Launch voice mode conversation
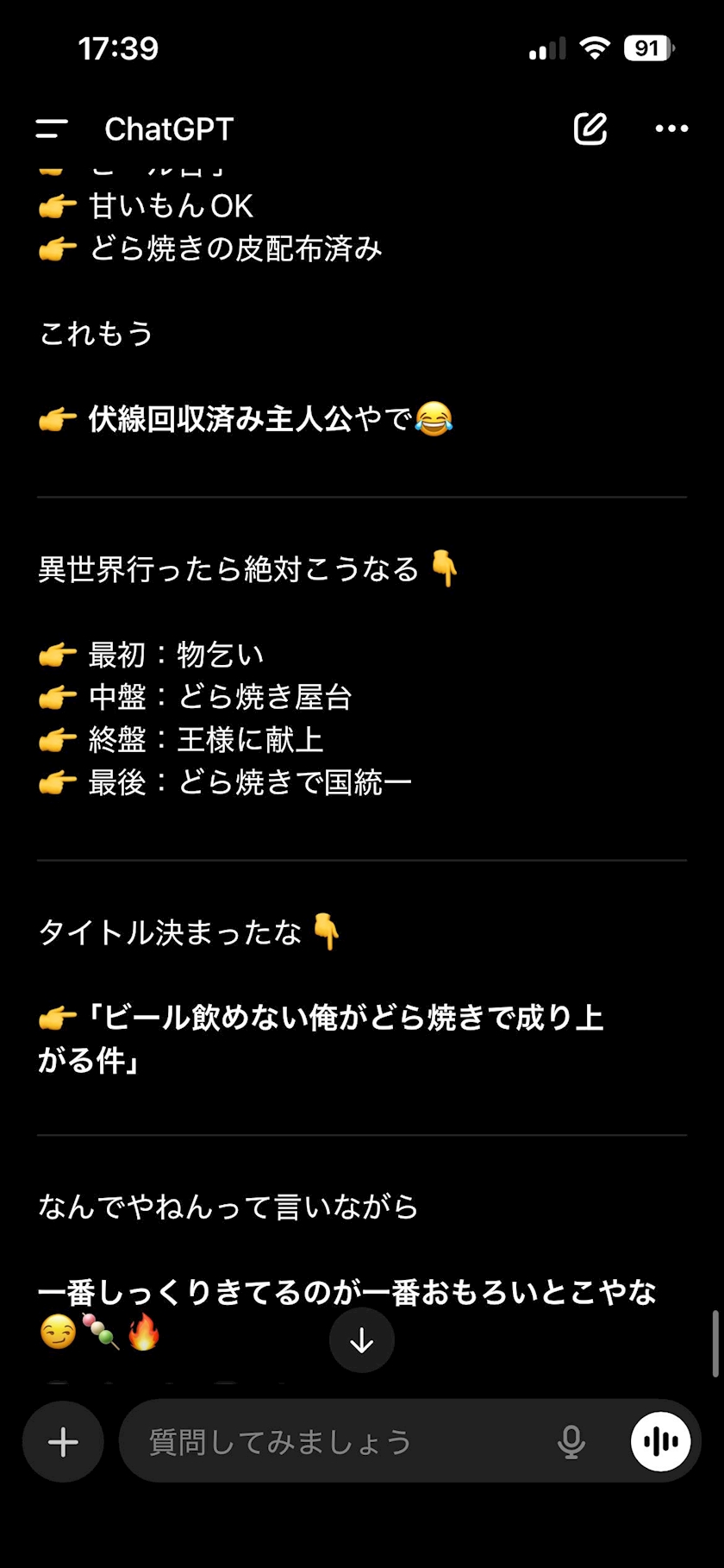 pos(661,1441)
